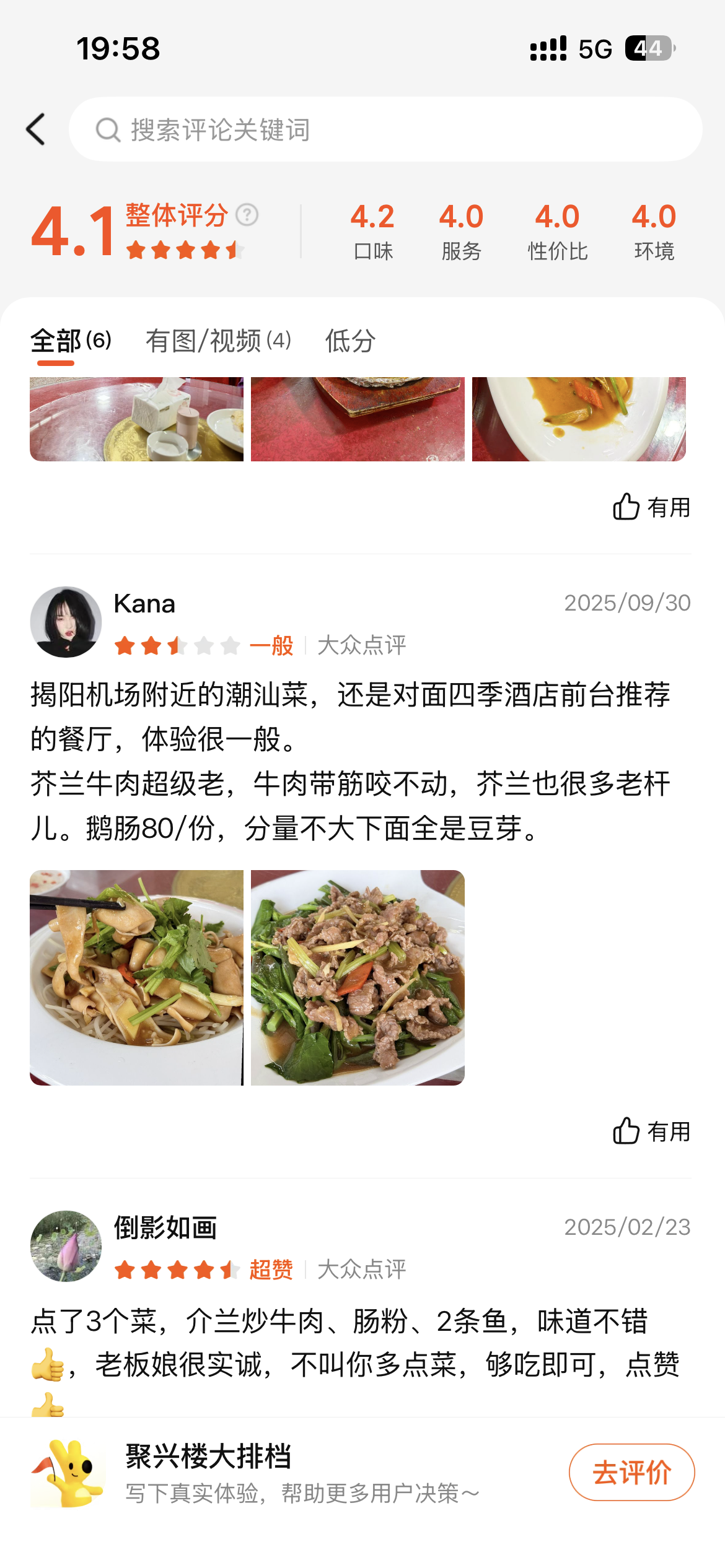Viewport: 725px width, 1568px height.
Task: Show all reviews via 全部 filter
Action: (70, 340)
